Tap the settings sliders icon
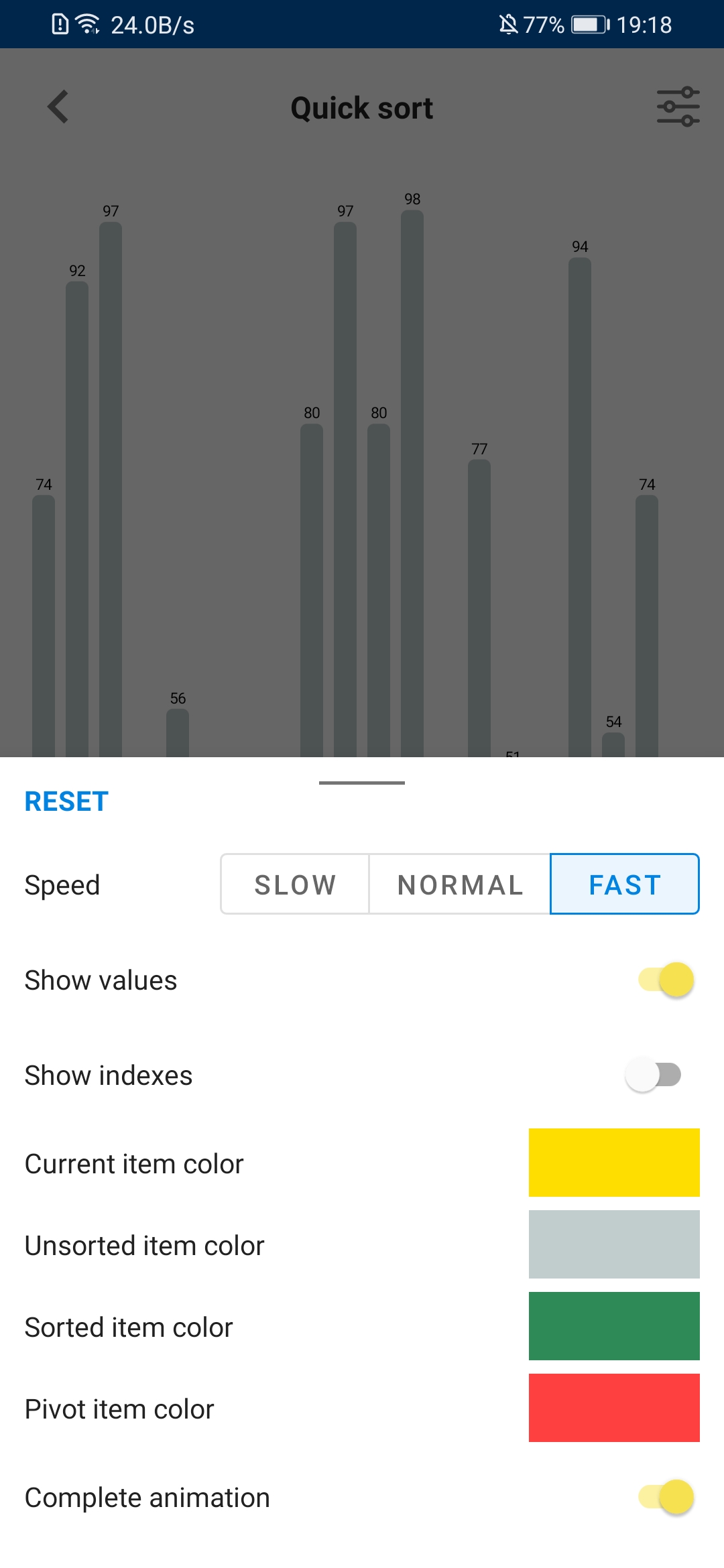The height and width of the screenshot is (1568, 724). [678, 107]
